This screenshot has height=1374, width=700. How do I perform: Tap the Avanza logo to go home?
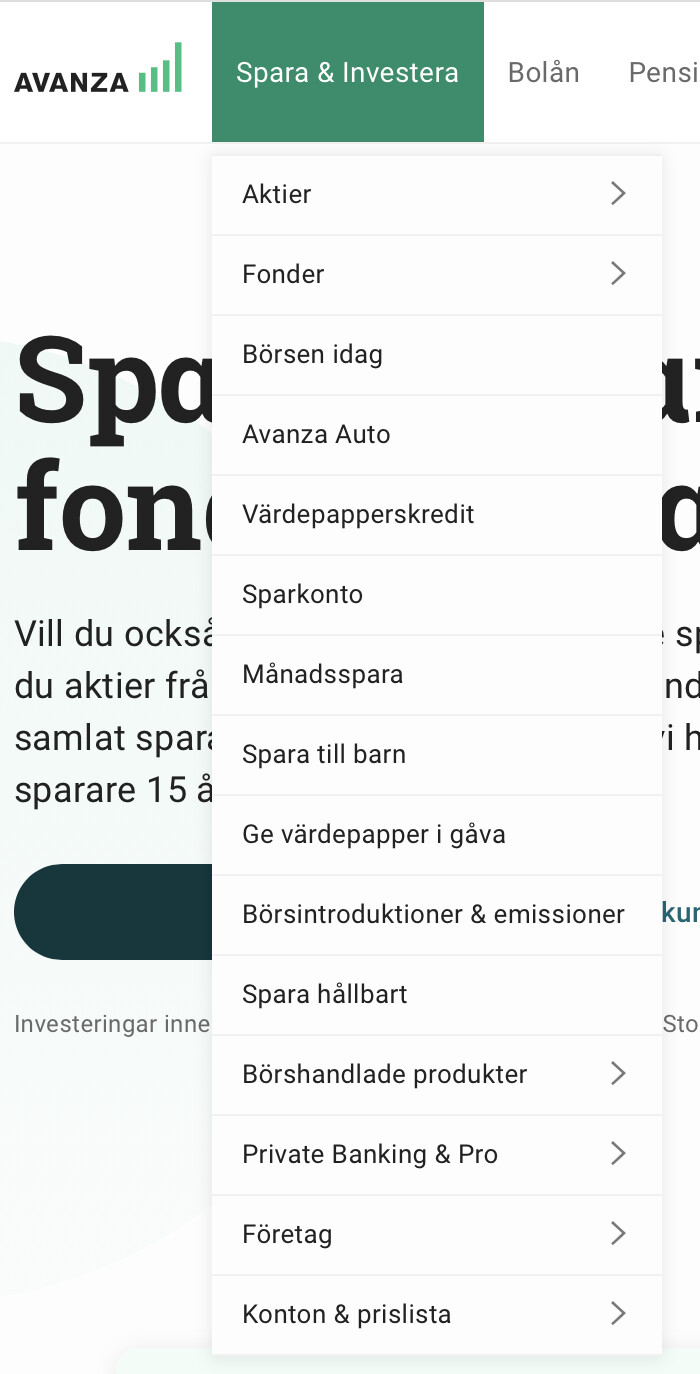click(x=98, y=72)
